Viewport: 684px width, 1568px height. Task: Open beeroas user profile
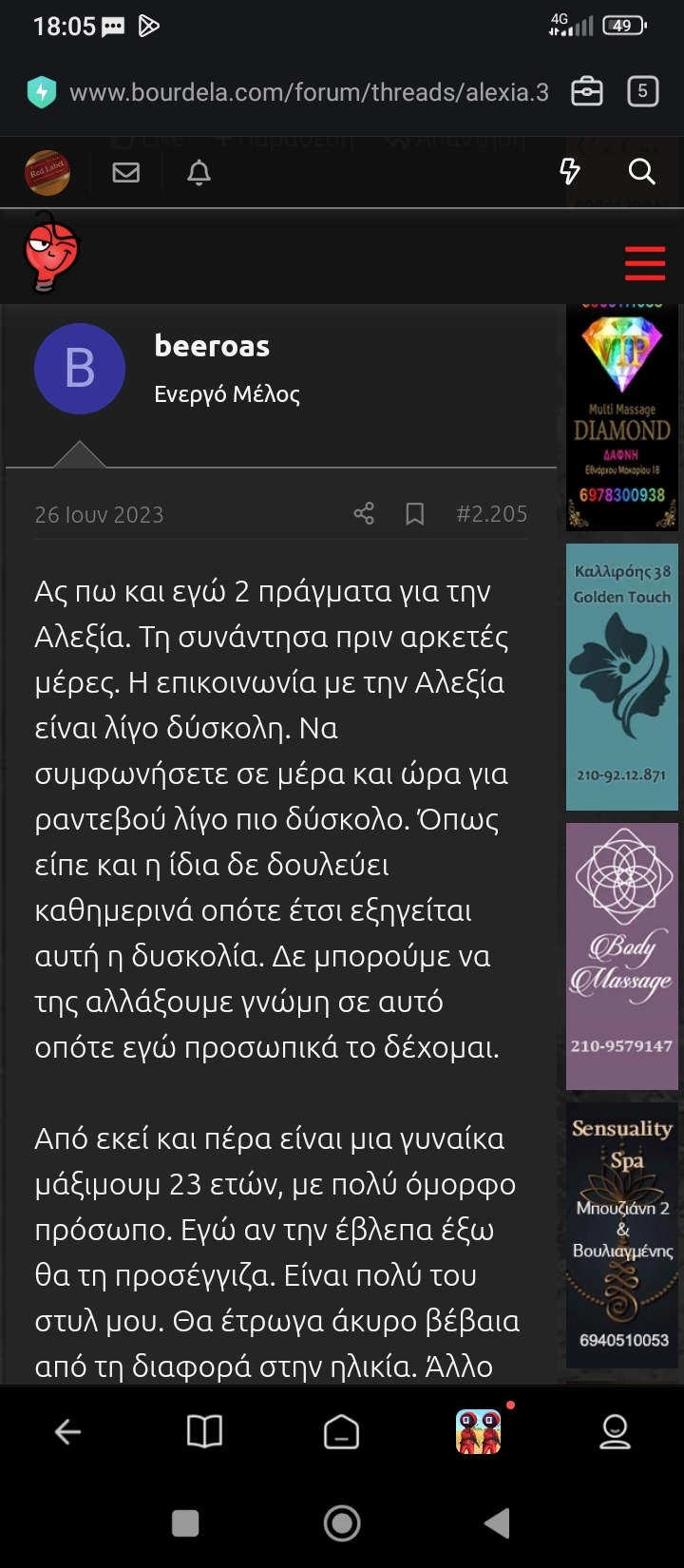tap(212, 346)
